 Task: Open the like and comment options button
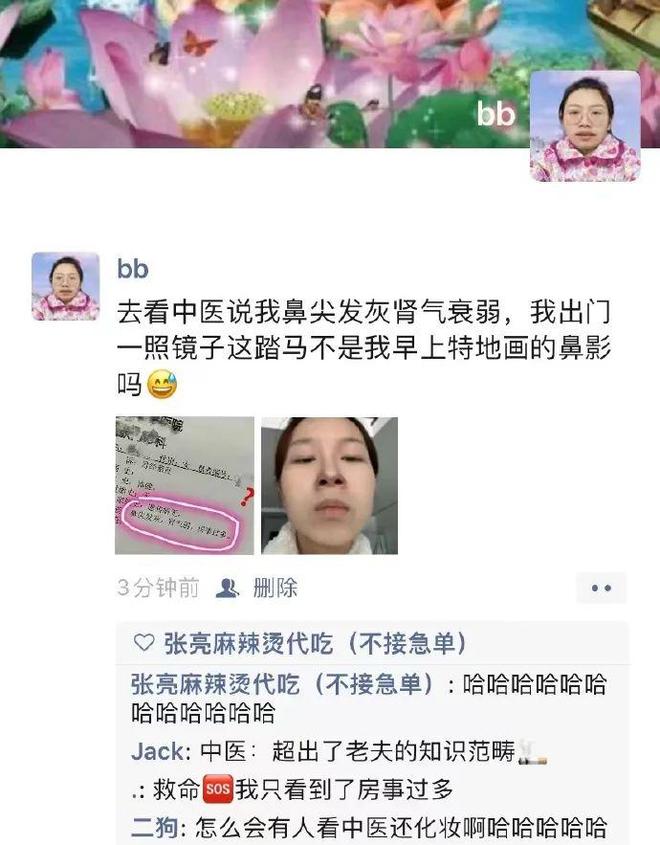[600, 588]
